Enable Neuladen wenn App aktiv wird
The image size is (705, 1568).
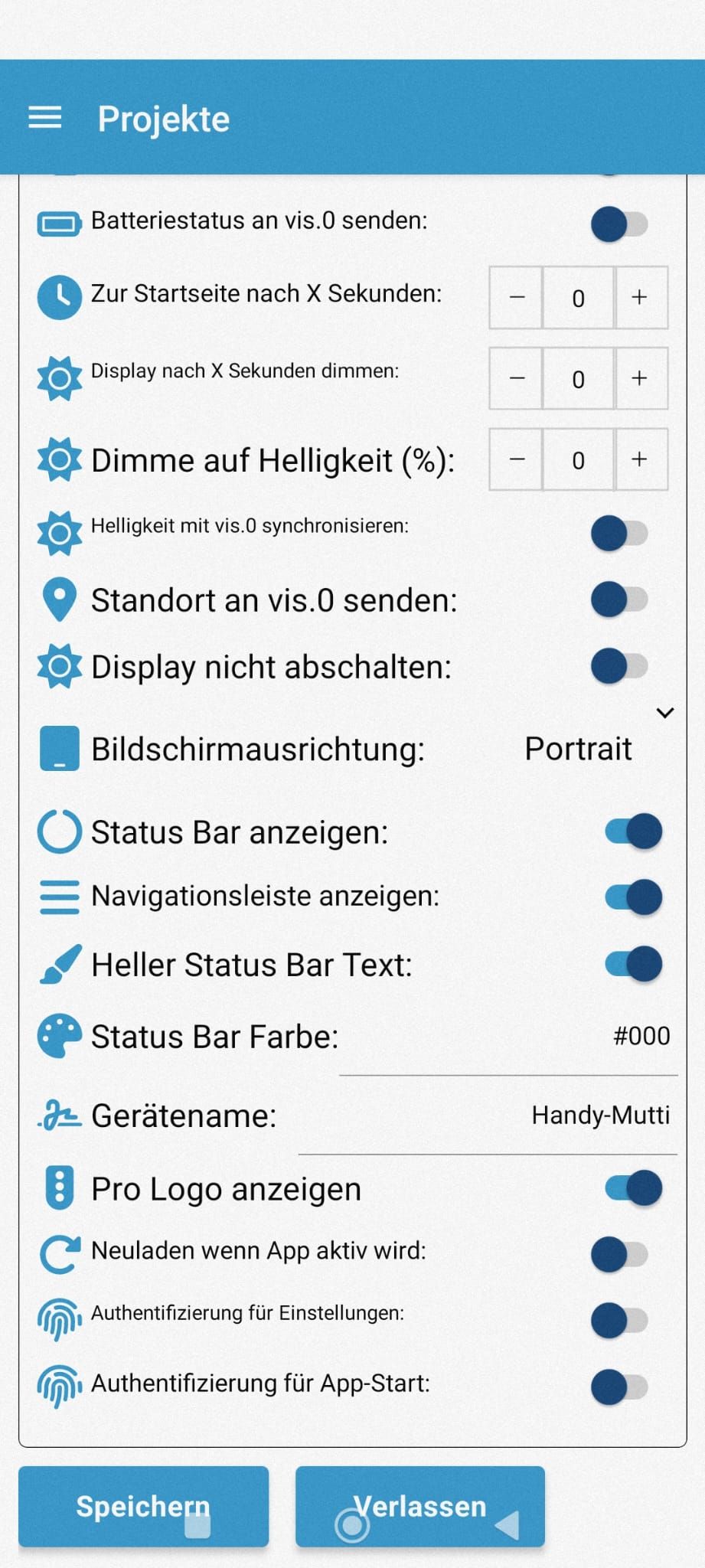click(619, 1254)
